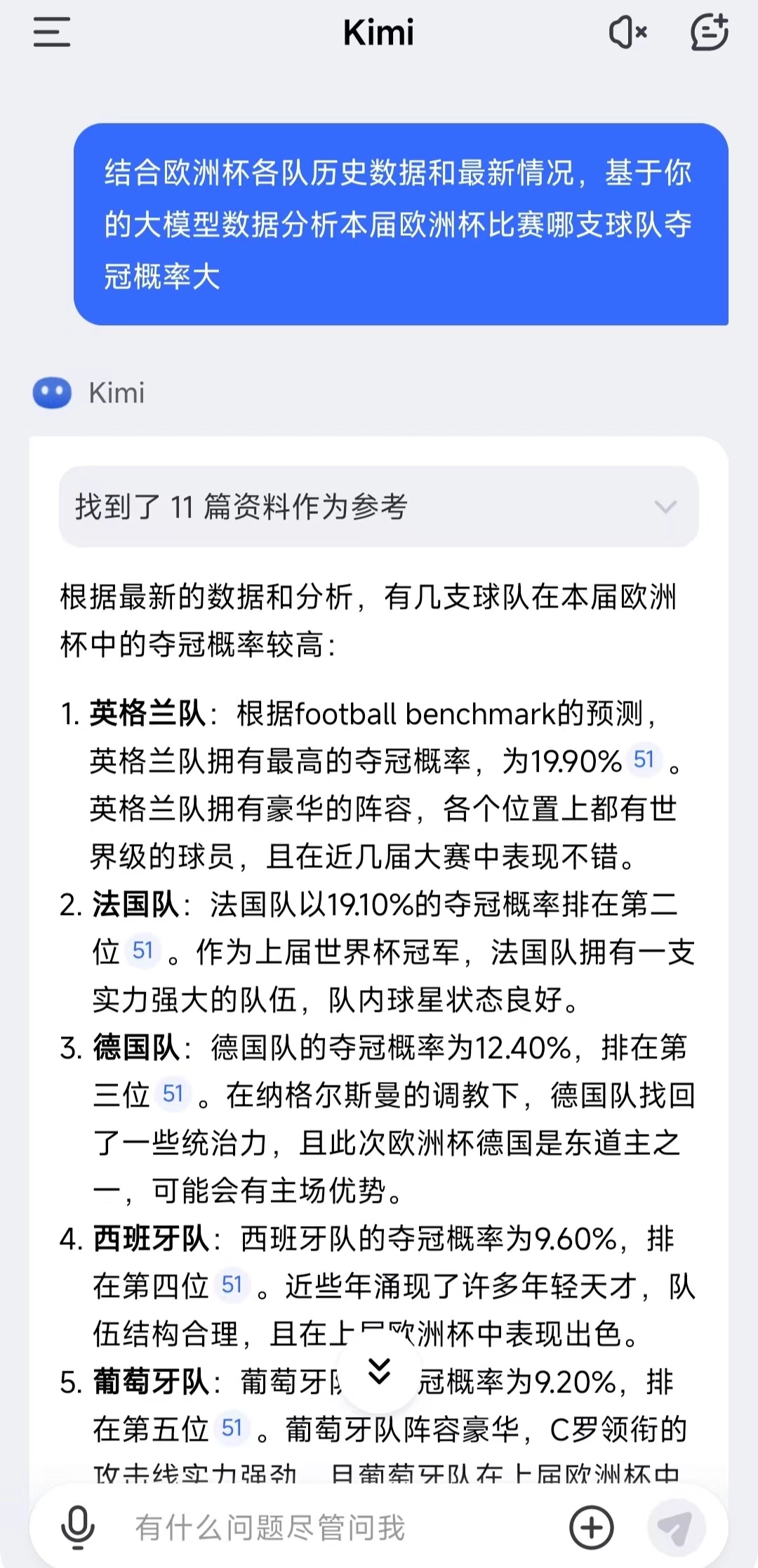Toggle the muted speaker icon
This screenshot has width=758, height=1568.
coord(627,32)
